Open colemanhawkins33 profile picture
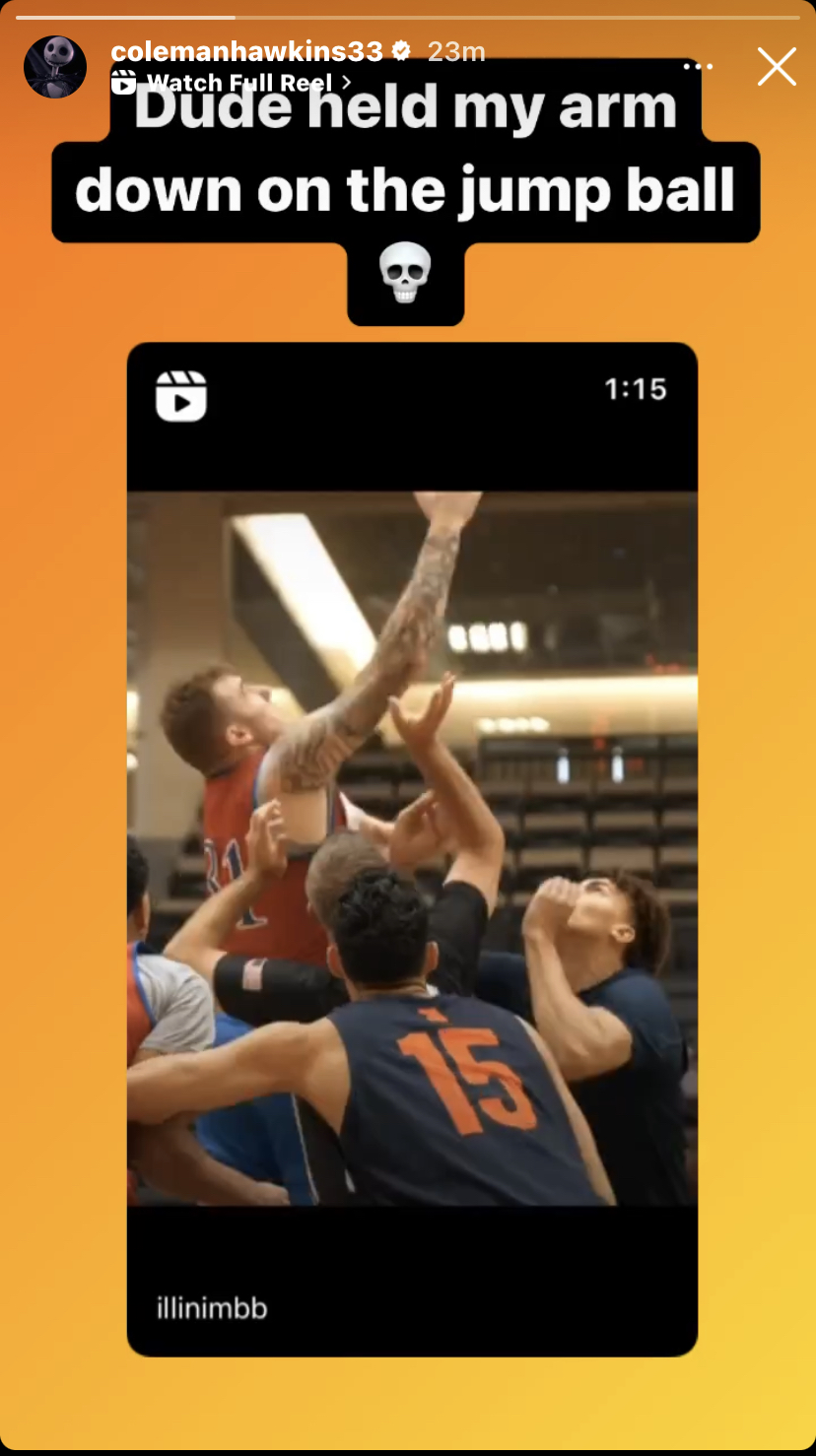This screenshot has height=1456, width=816. click(x=55, y=67)
